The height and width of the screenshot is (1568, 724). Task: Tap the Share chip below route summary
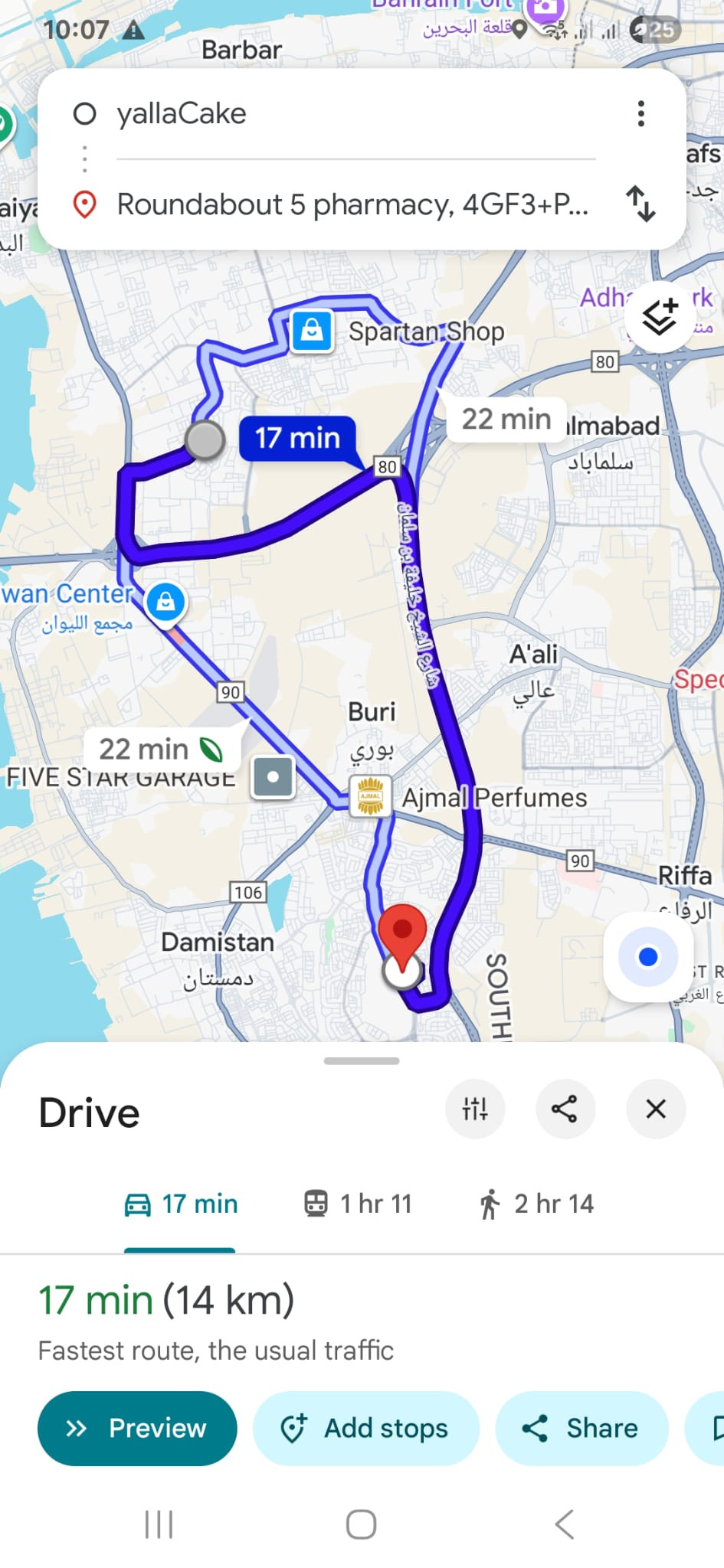(581, 1428)
